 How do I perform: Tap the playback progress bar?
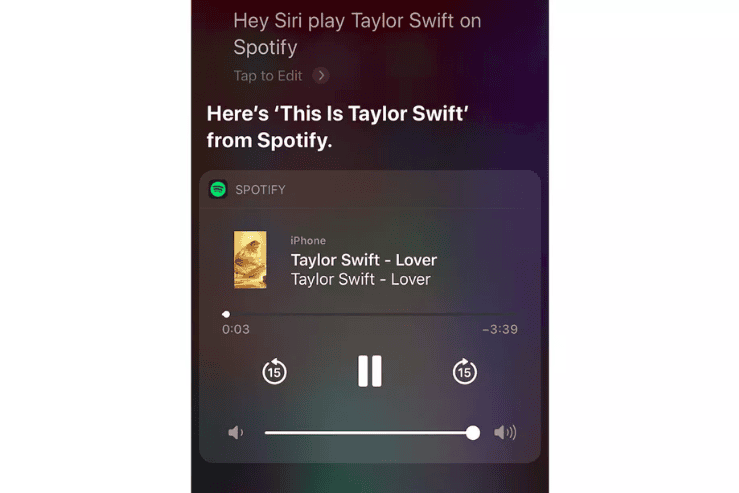[x=370, y=314]
